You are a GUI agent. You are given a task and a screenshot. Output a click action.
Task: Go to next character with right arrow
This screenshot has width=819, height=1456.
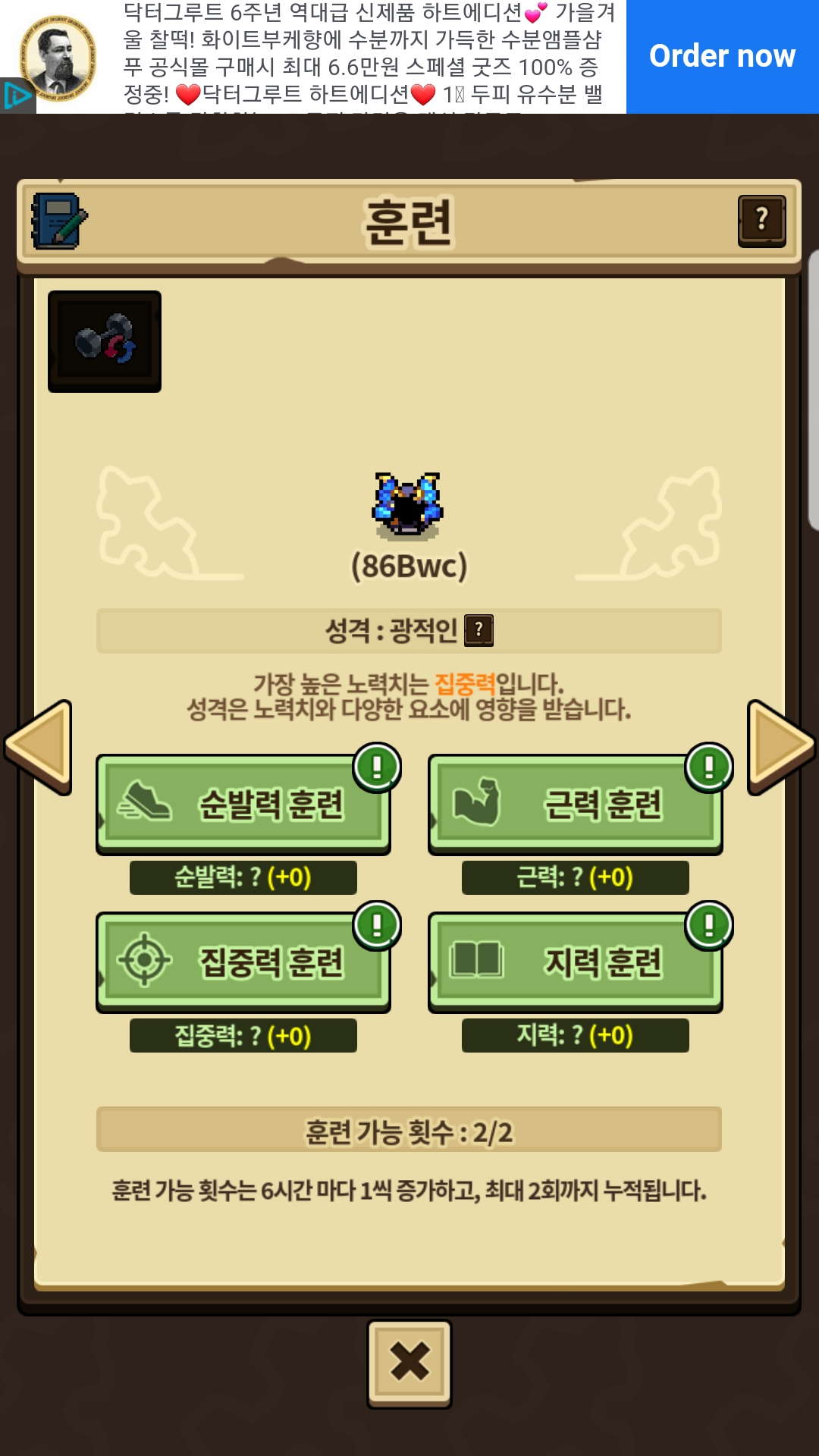click(x=781, y=747)
